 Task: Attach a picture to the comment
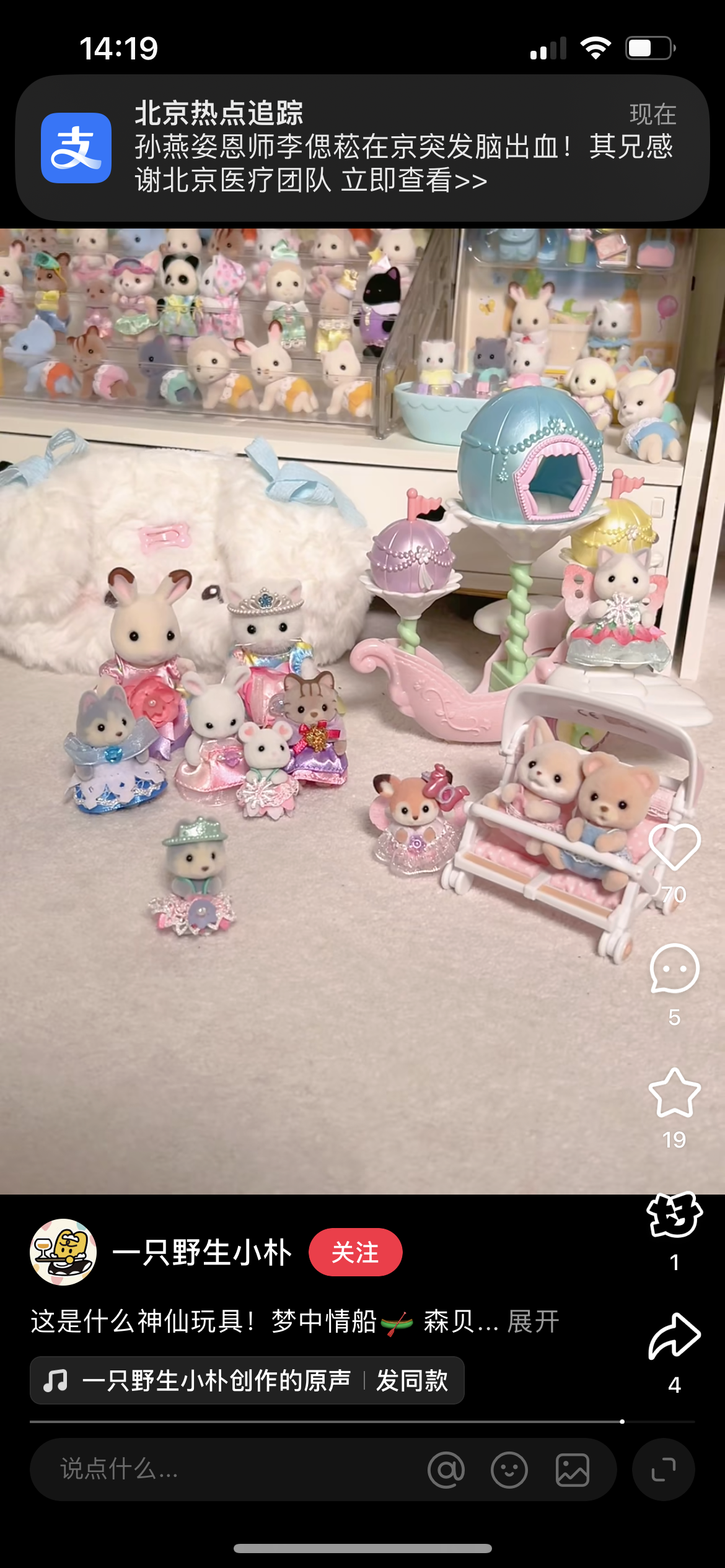572,1470
